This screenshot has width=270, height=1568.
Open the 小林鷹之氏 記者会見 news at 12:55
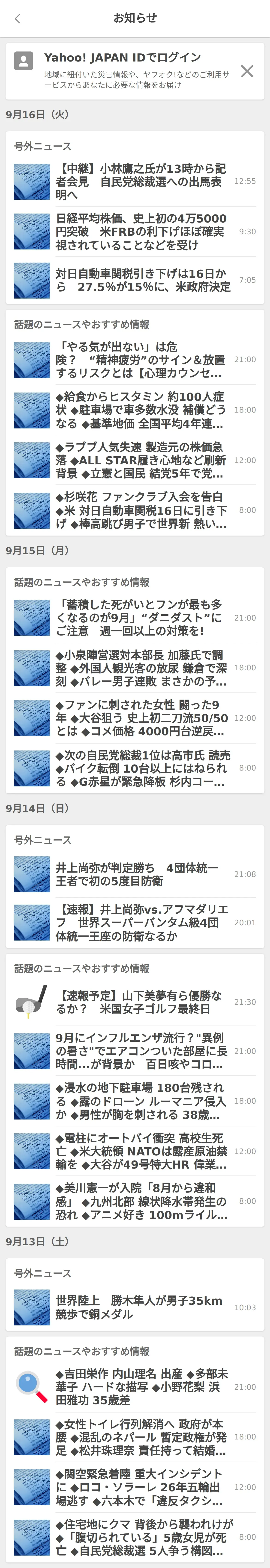pos(140,181)
